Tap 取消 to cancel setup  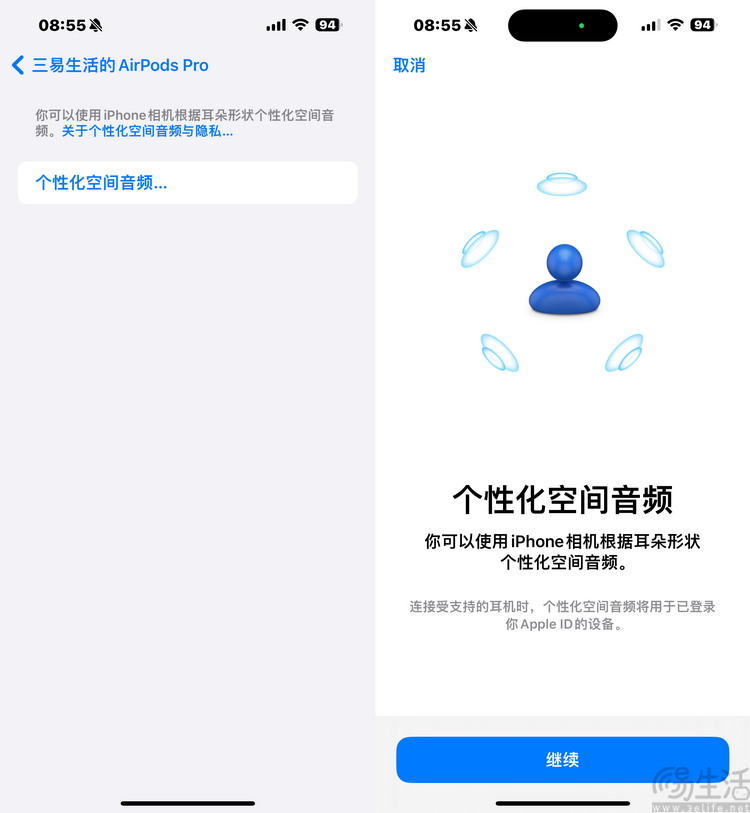(x=409, y=65)
